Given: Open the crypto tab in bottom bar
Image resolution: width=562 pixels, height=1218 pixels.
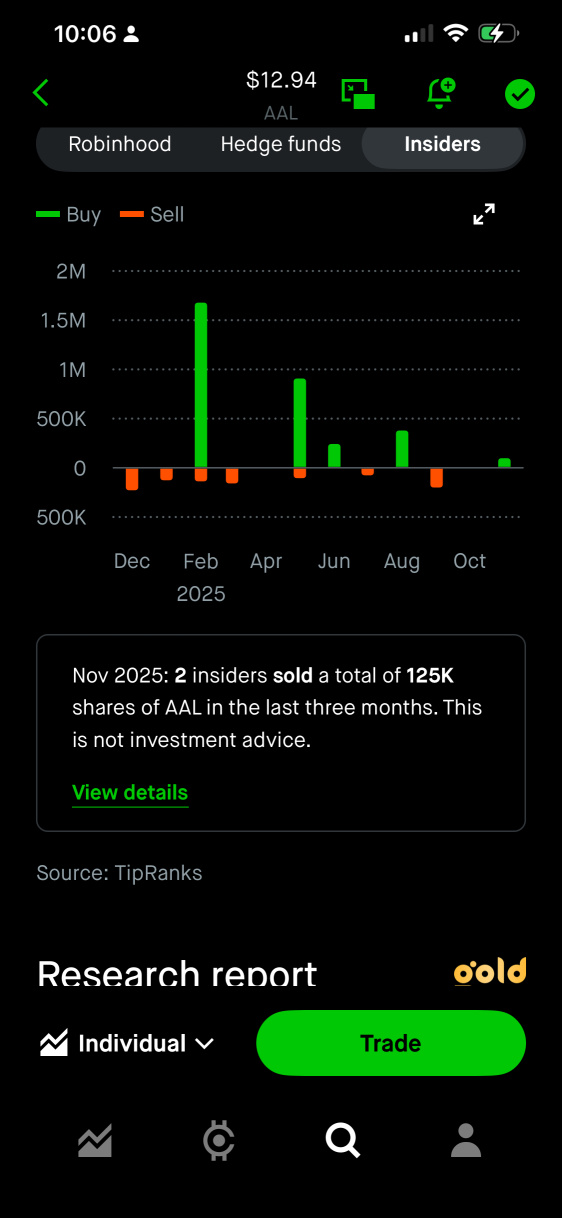Looking at the screenshot, I should click(x=218, y=1139).
